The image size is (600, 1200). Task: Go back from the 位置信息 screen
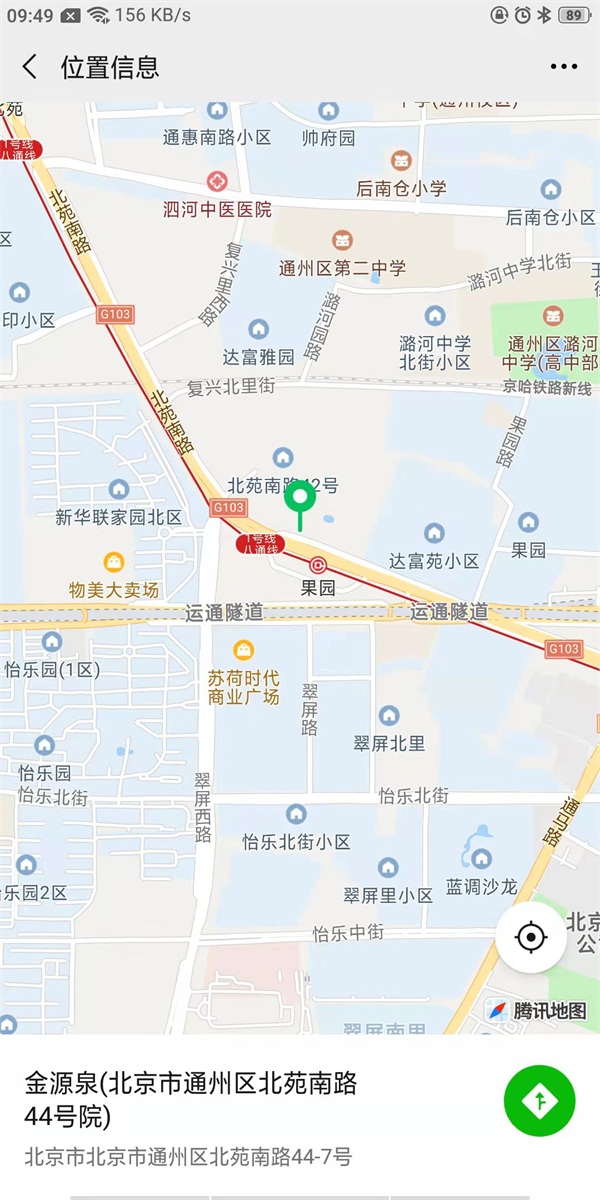pyautogui.click(x=29, y=67)
